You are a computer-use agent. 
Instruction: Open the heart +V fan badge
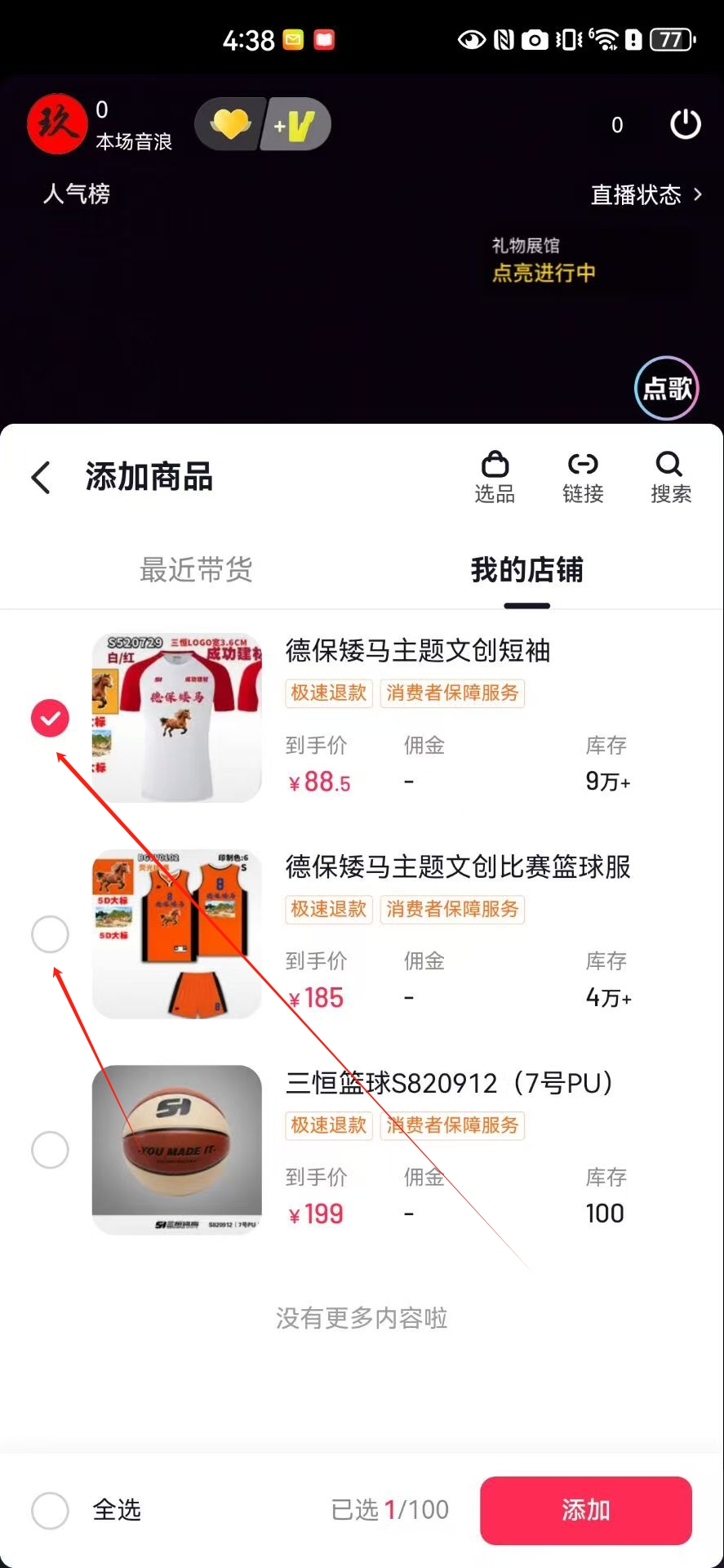click(x=263, y=124)
